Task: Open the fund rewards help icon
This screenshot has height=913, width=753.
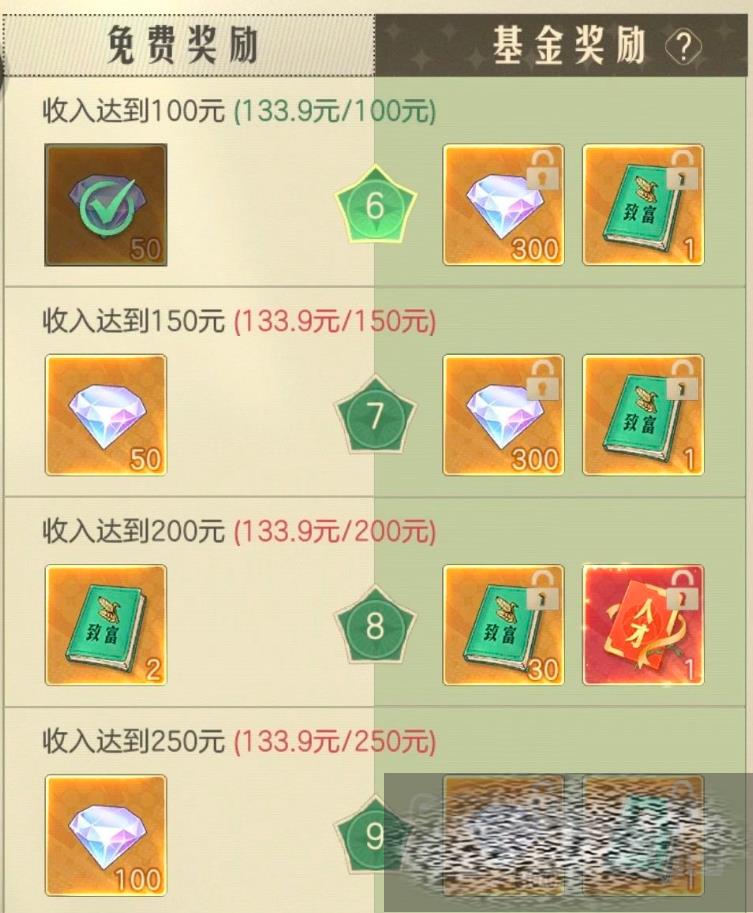Action: click(684, 45)
